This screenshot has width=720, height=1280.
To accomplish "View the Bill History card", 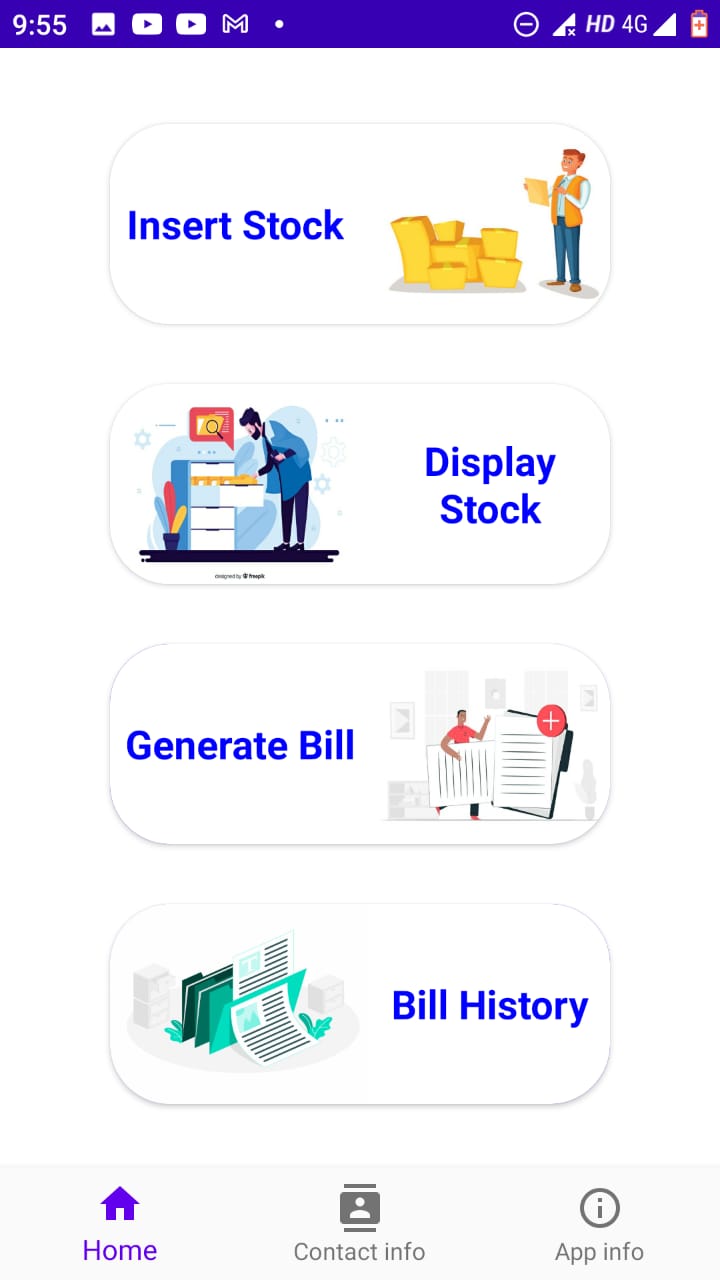I will pos(360,1004).
